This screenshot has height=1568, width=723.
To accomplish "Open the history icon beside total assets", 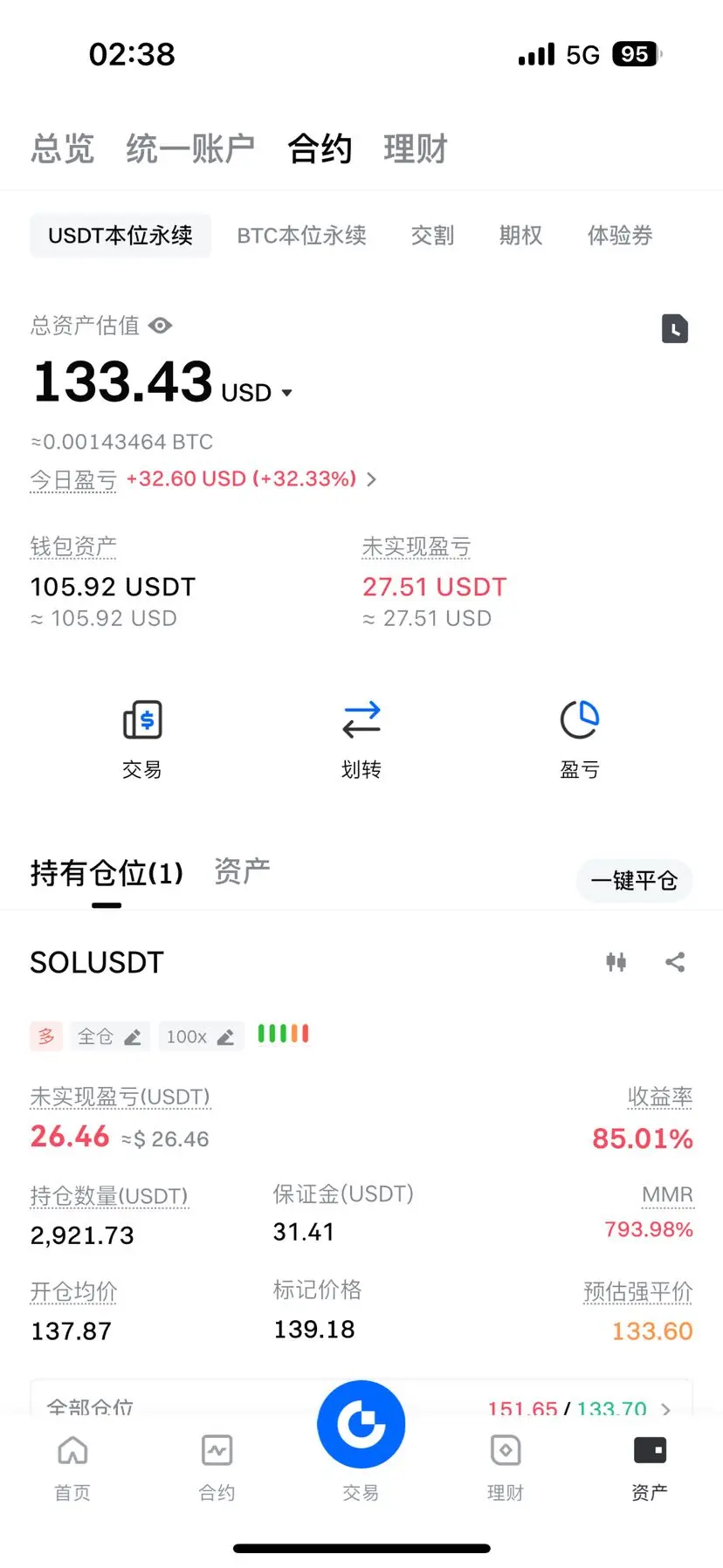I will pyautogui.click(x=674, y=329).
